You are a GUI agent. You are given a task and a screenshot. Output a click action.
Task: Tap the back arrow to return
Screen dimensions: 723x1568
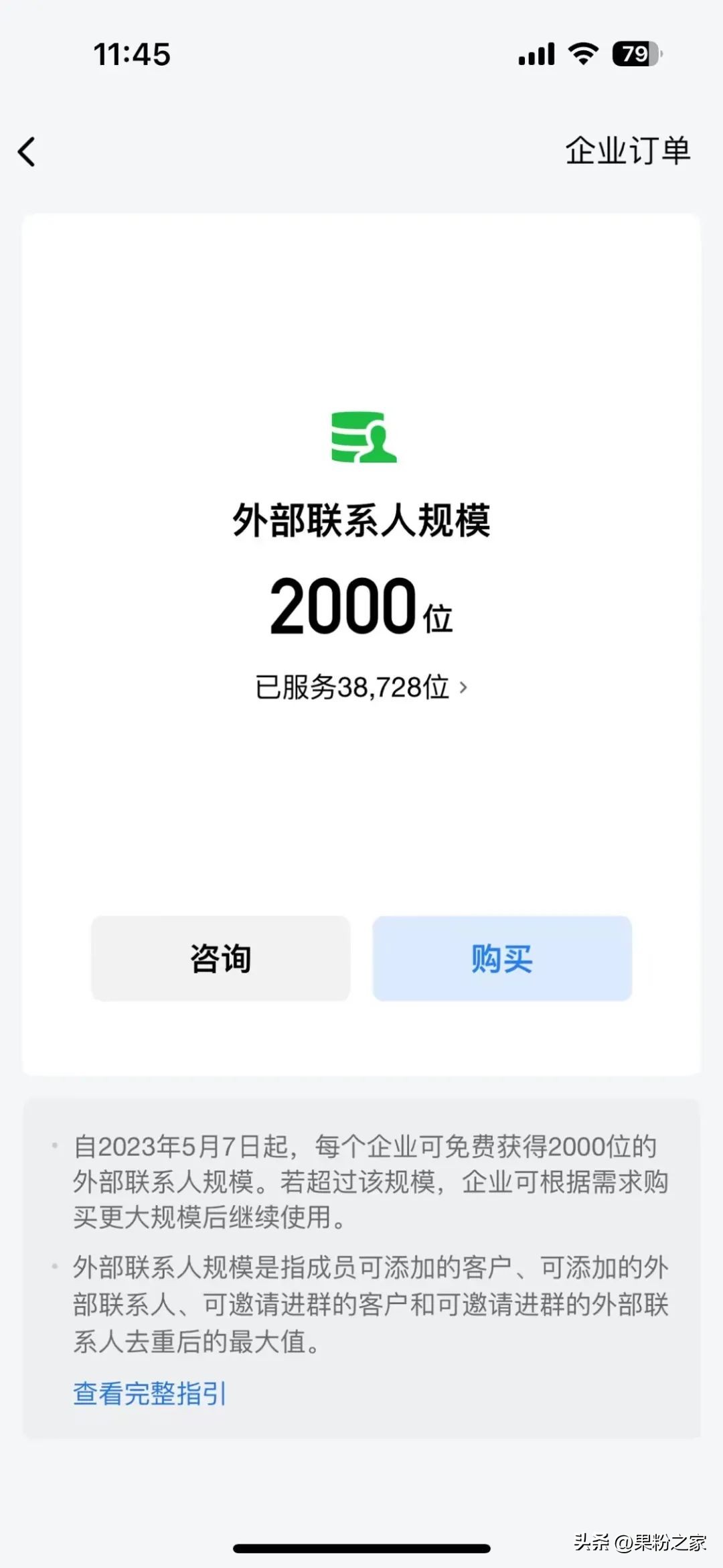pyautogui.click(x=27, y=153)
